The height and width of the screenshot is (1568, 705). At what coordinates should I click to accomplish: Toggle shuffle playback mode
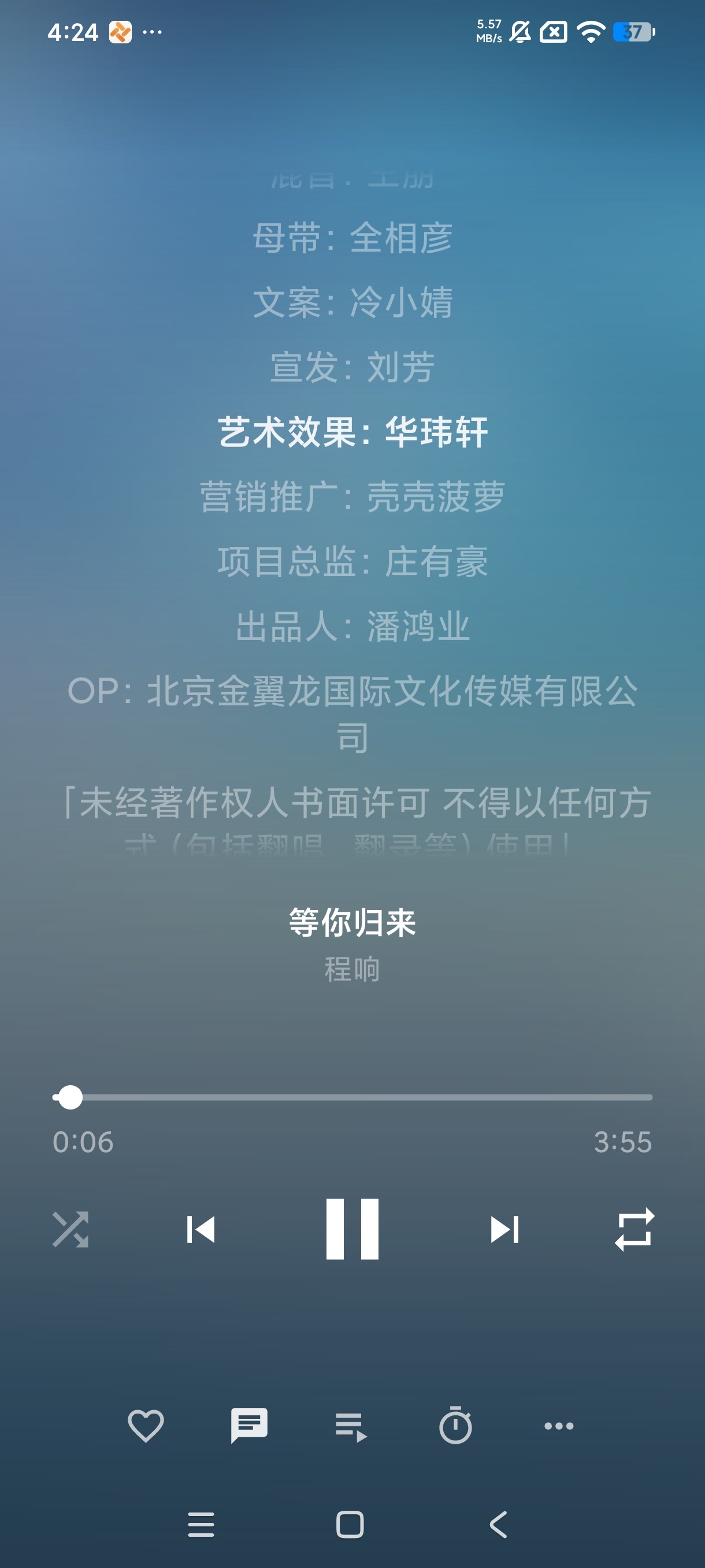pos(70,1229)
